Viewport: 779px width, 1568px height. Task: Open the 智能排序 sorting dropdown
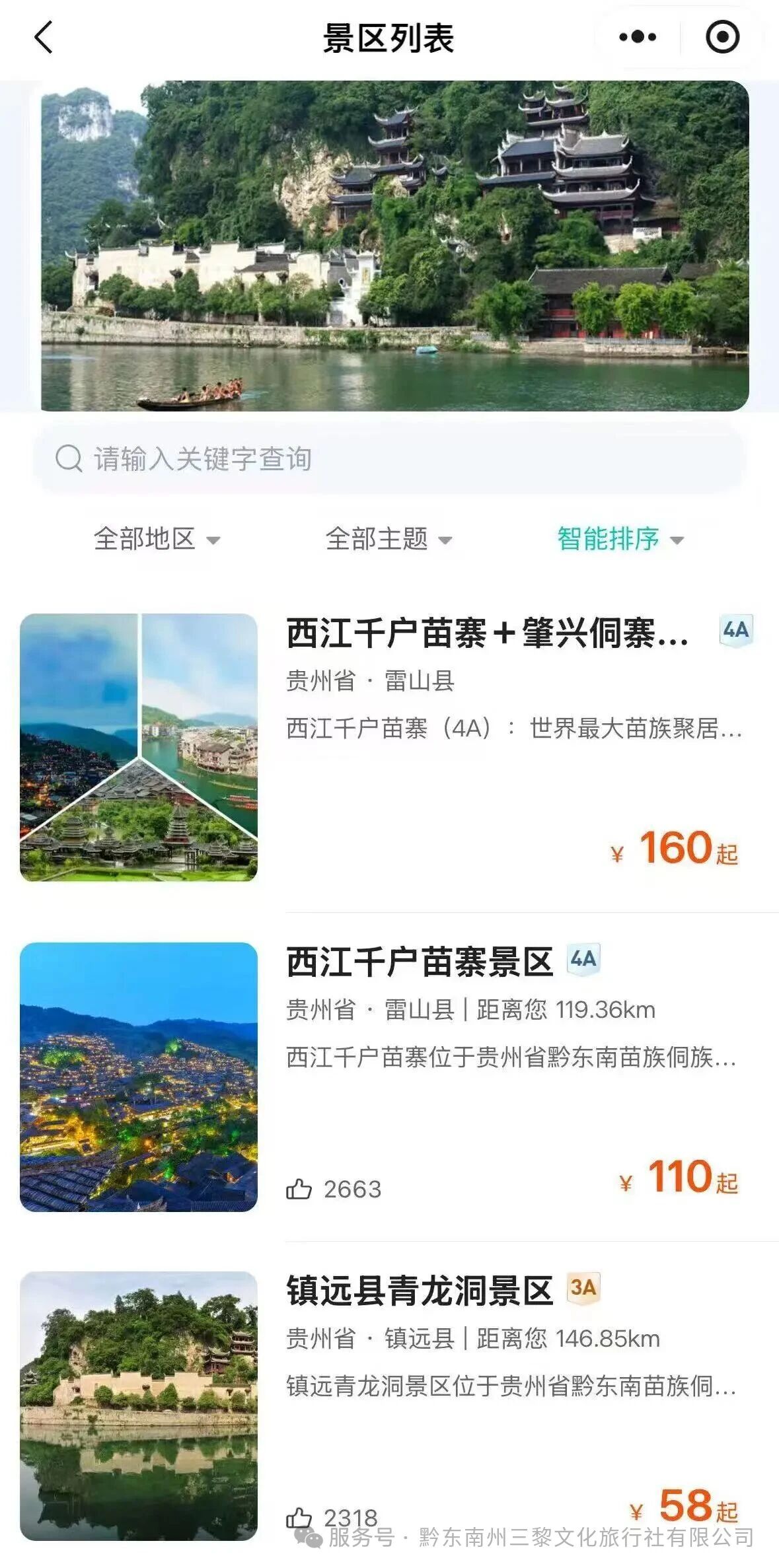click(x=620, y=539)
